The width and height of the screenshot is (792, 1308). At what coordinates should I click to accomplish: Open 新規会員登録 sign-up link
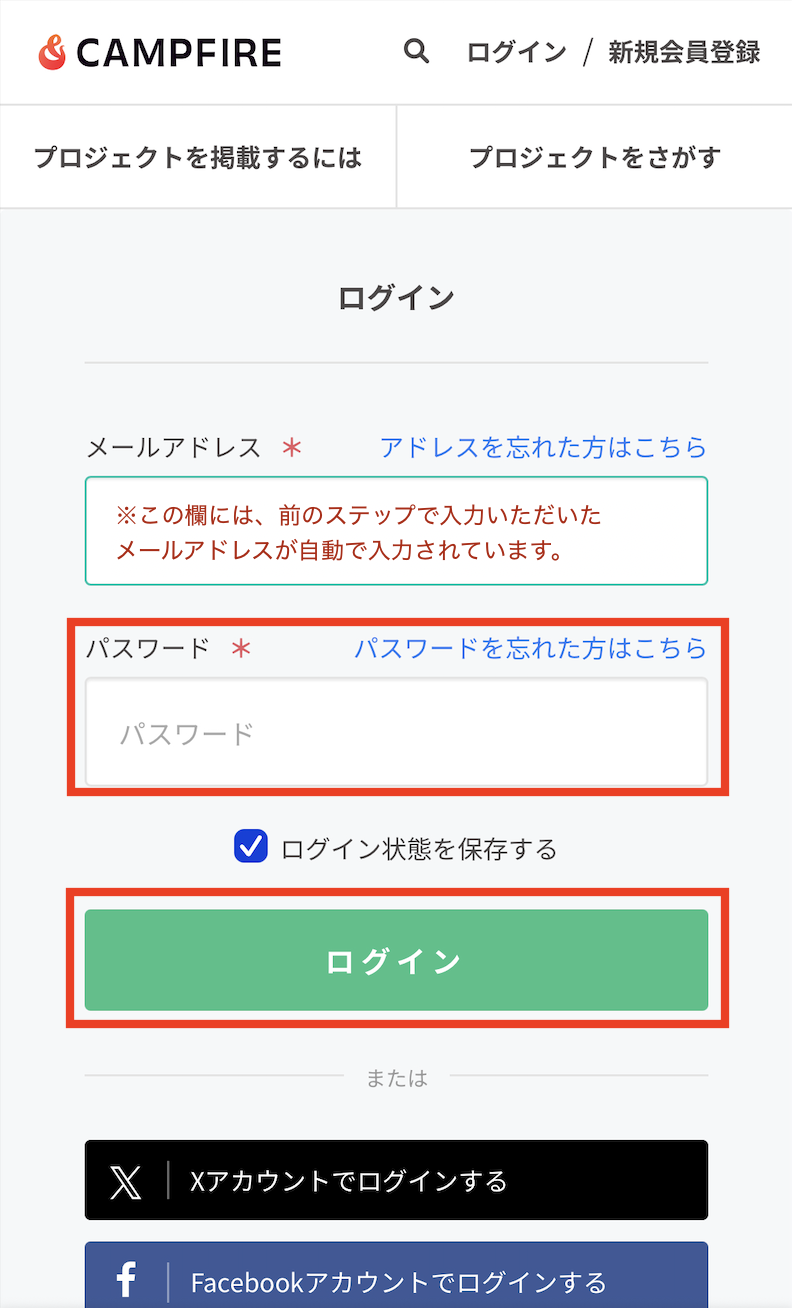(x=684, y=52)
